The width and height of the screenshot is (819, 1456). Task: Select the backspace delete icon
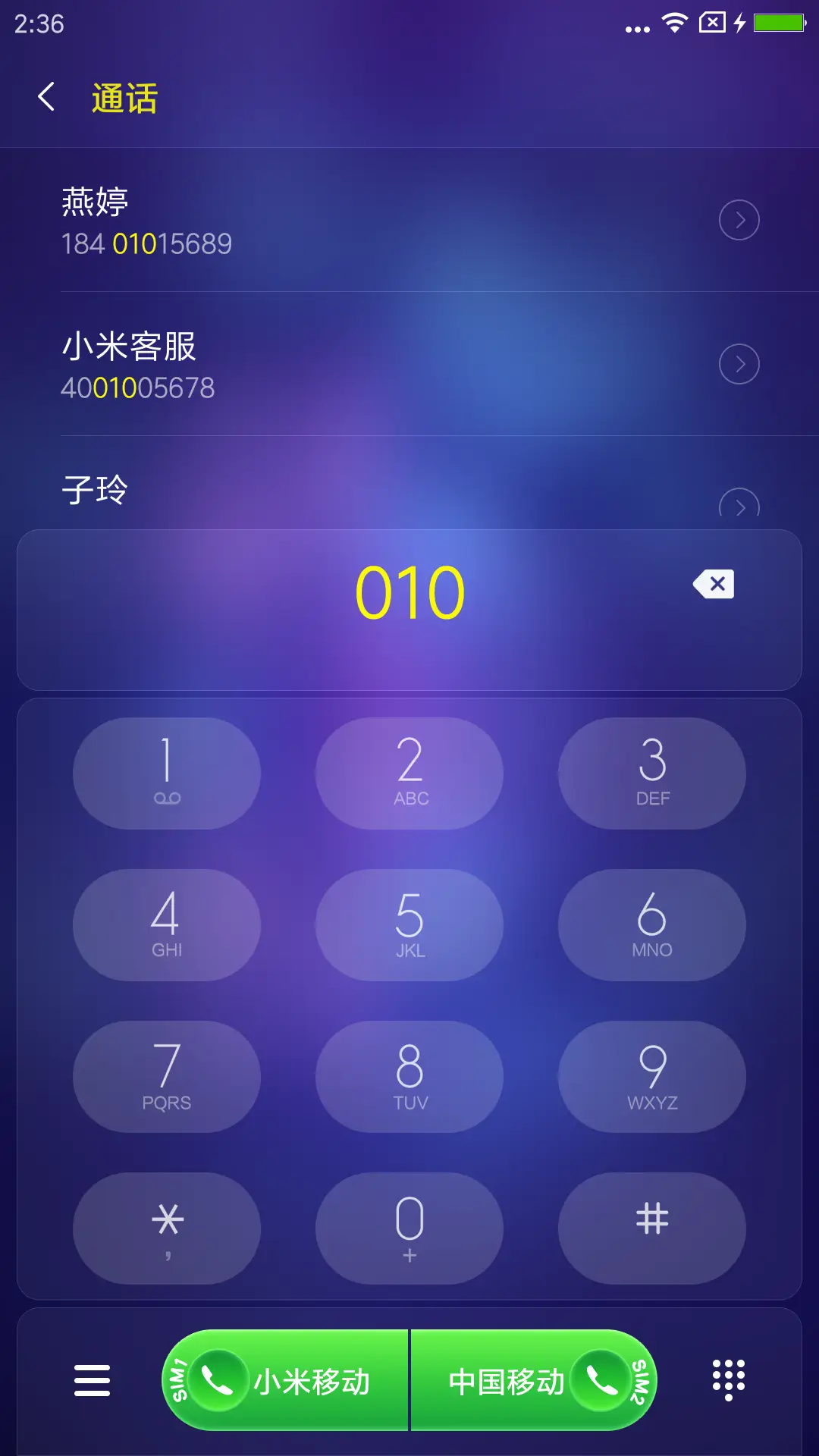(712, 585)
